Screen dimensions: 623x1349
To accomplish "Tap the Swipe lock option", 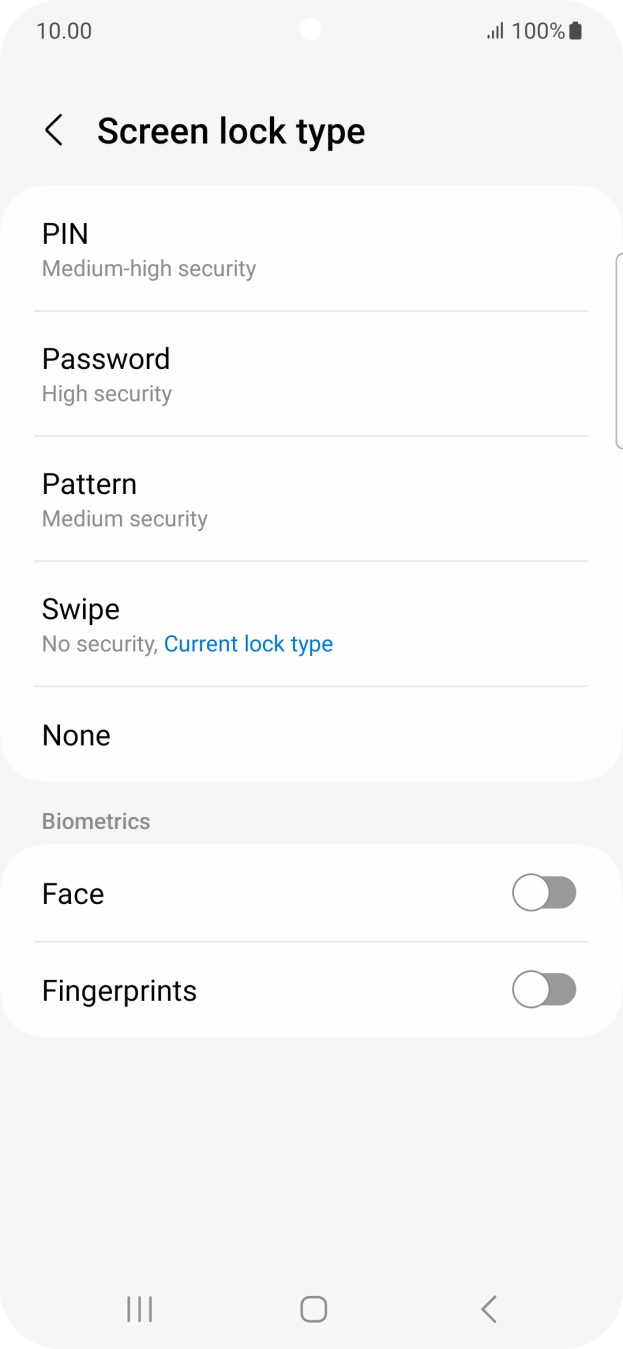I will 310,624.
